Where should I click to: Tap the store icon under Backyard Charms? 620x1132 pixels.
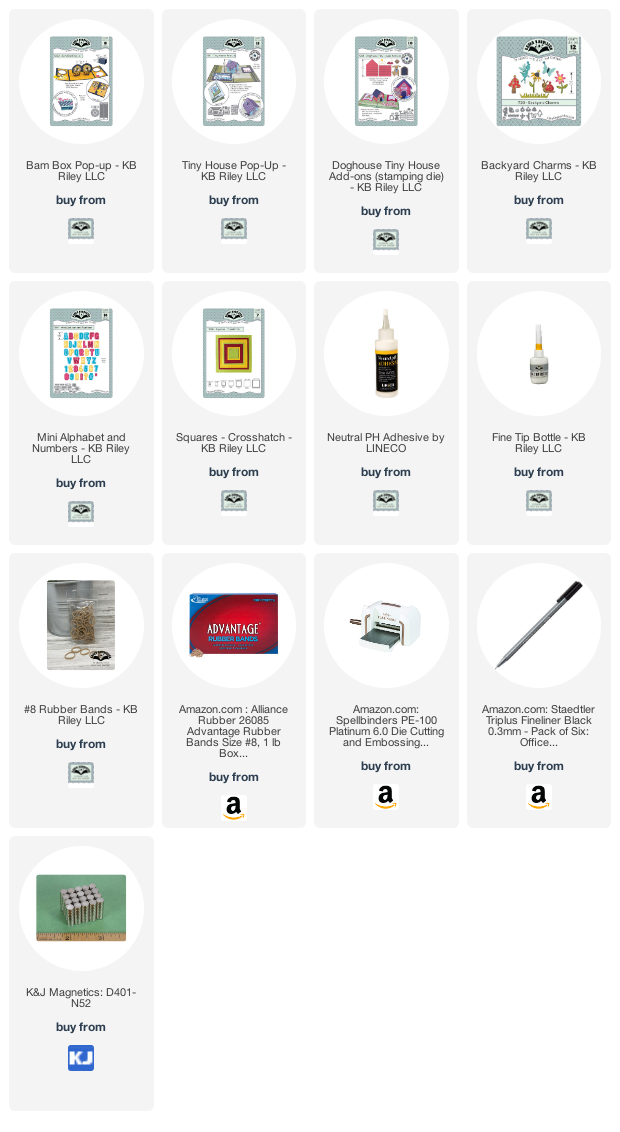pos(538,230)
